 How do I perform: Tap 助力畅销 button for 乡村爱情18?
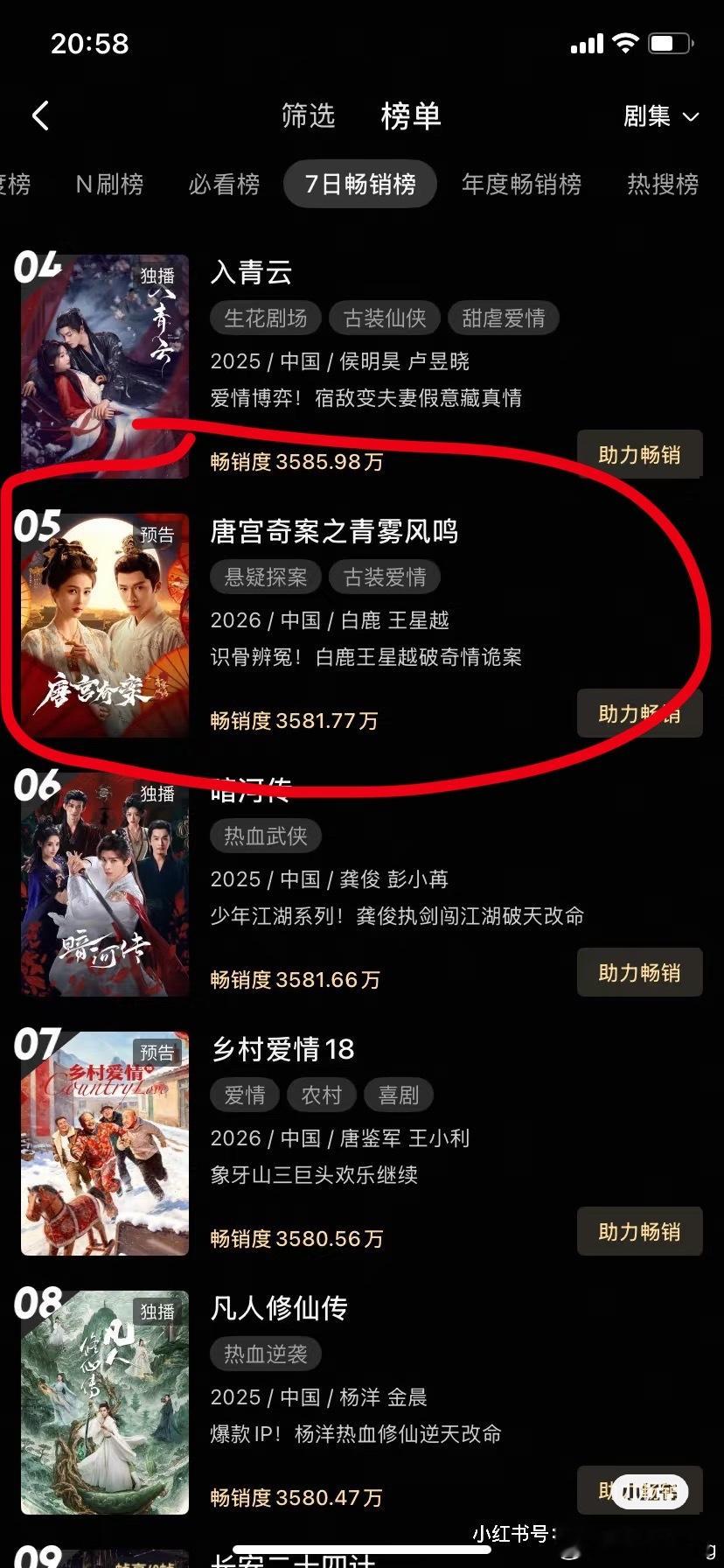click(x=639, y=1231)
